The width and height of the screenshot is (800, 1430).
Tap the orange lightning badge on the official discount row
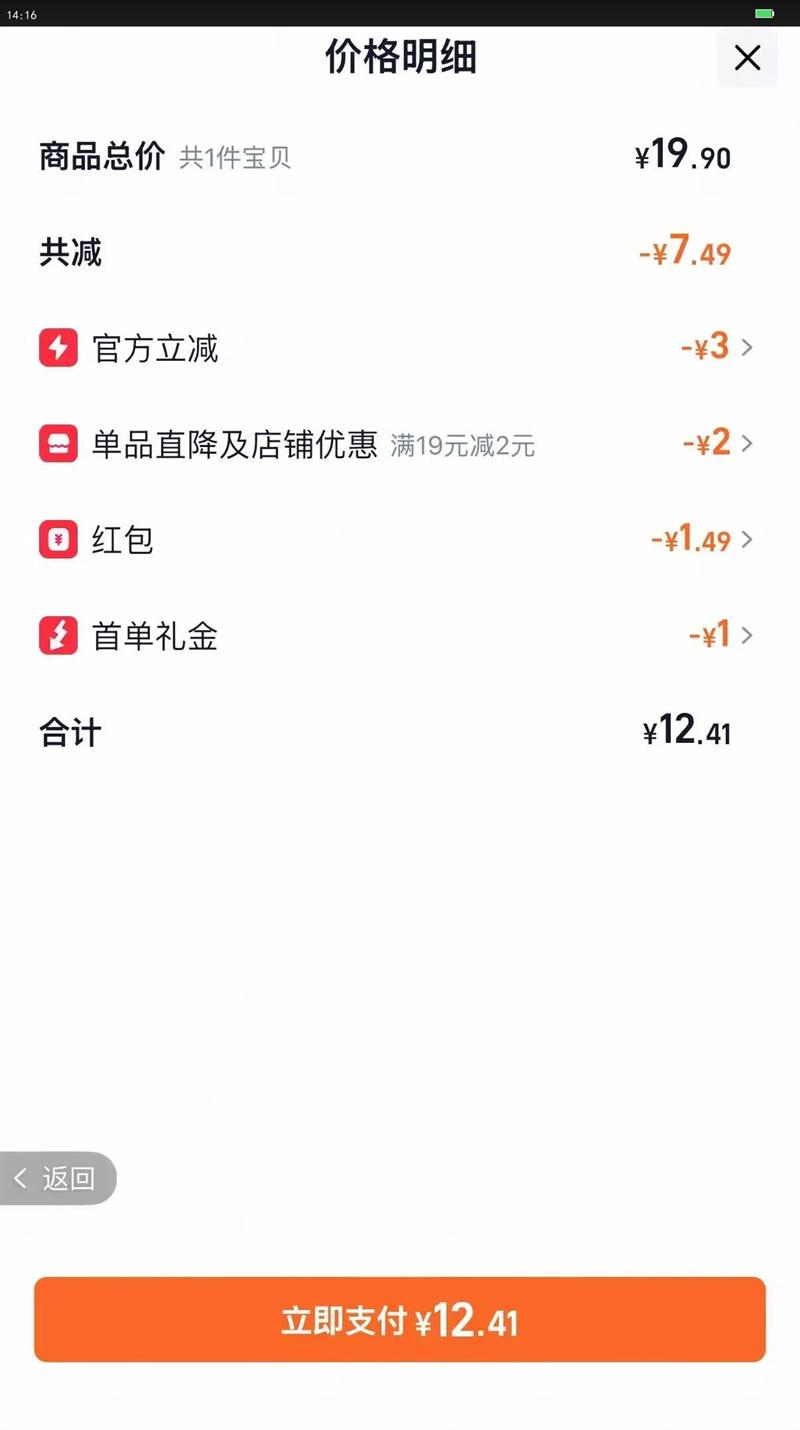(x=58, y=347)
